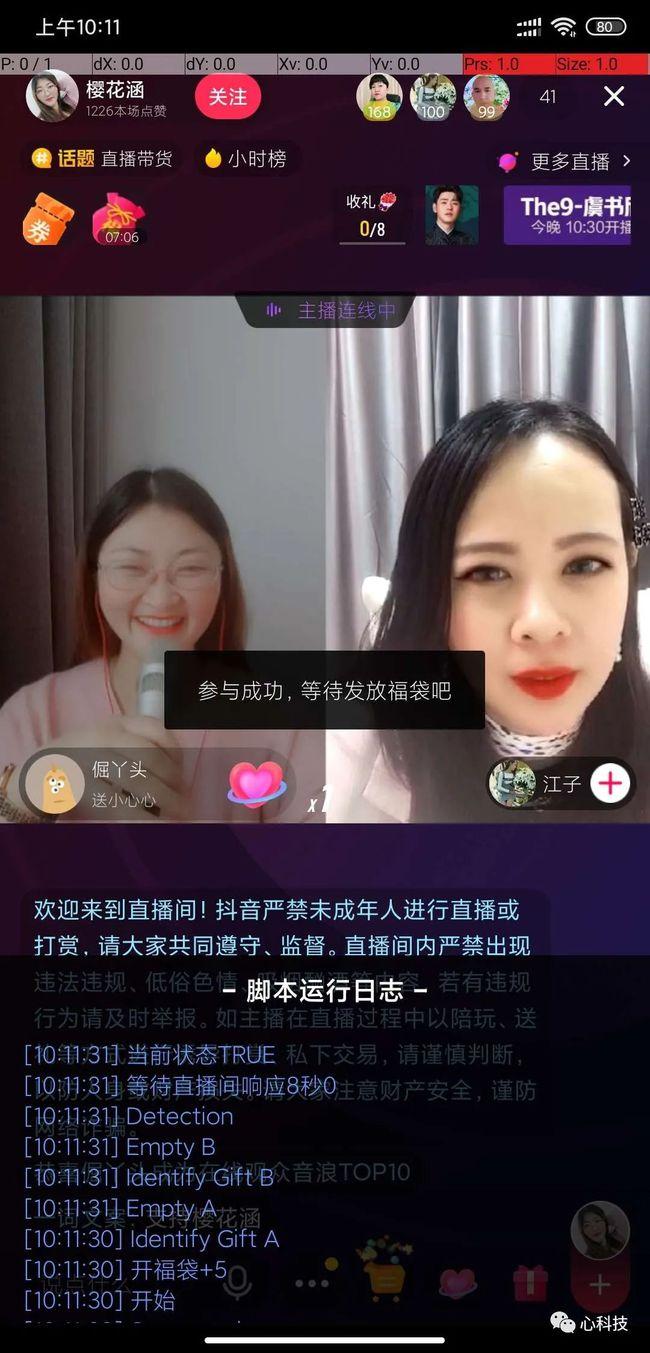
Task: Open the gift box panel
Action: [530, 1282]
